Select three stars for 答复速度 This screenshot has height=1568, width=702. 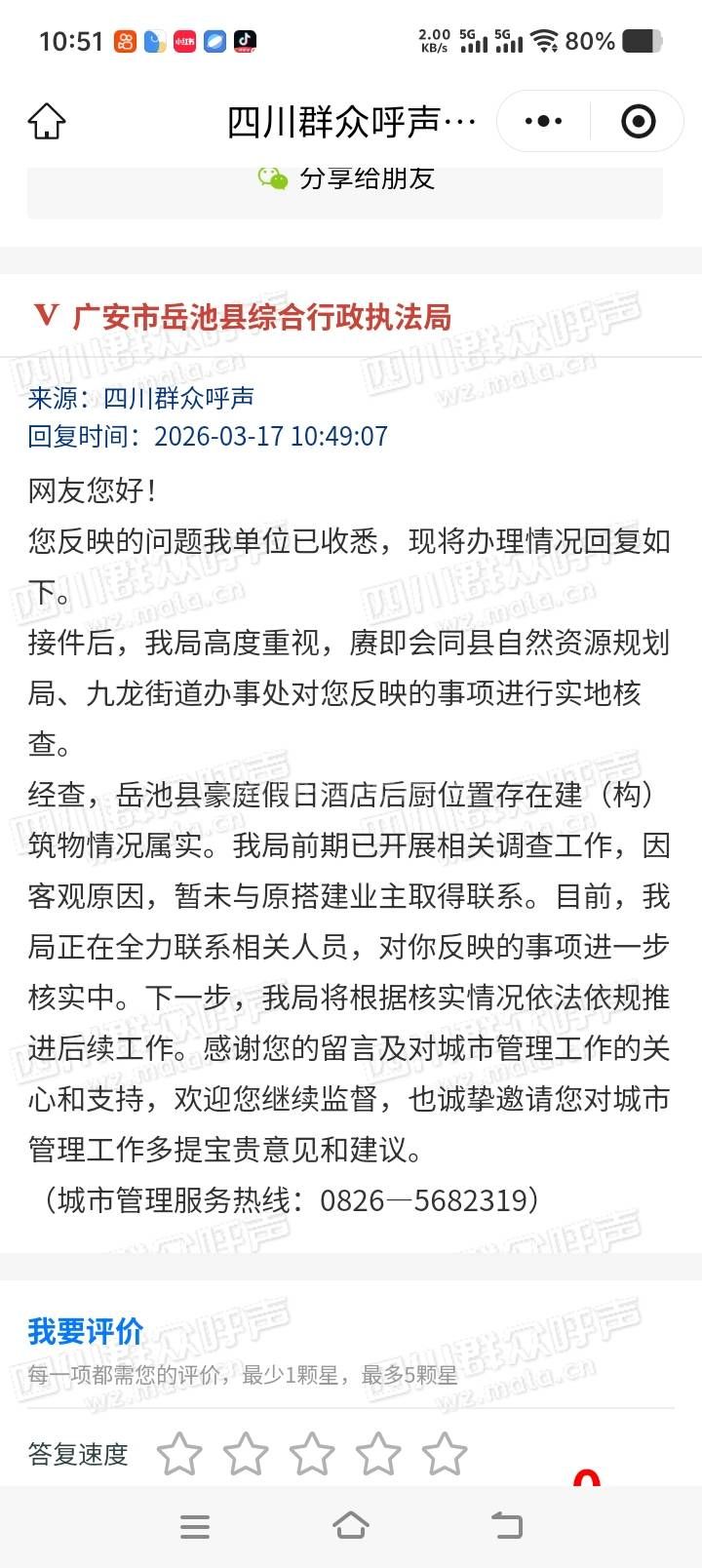tap(312, 1454)
